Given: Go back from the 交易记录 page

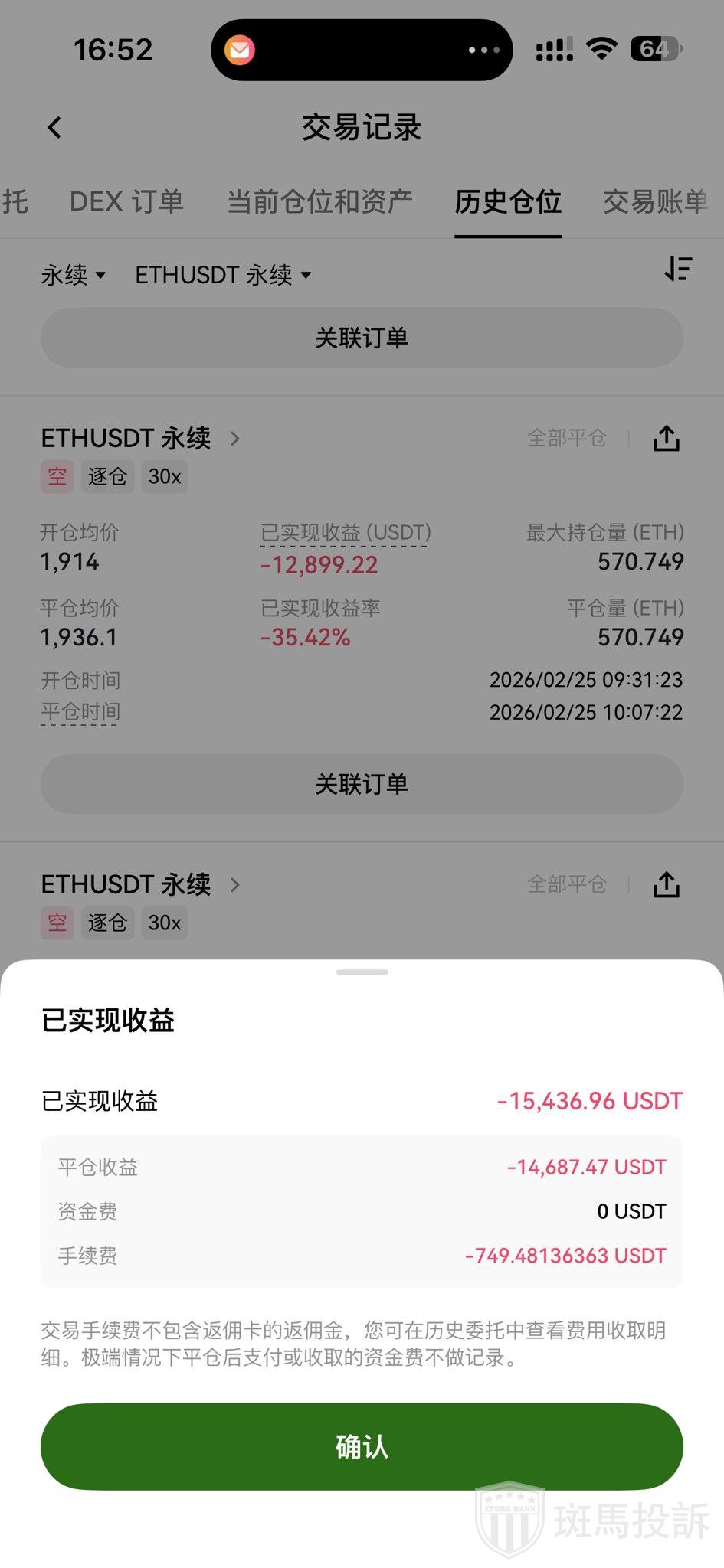Looking at the screenshot, I should pyautogui.click(x=54, y=128).
